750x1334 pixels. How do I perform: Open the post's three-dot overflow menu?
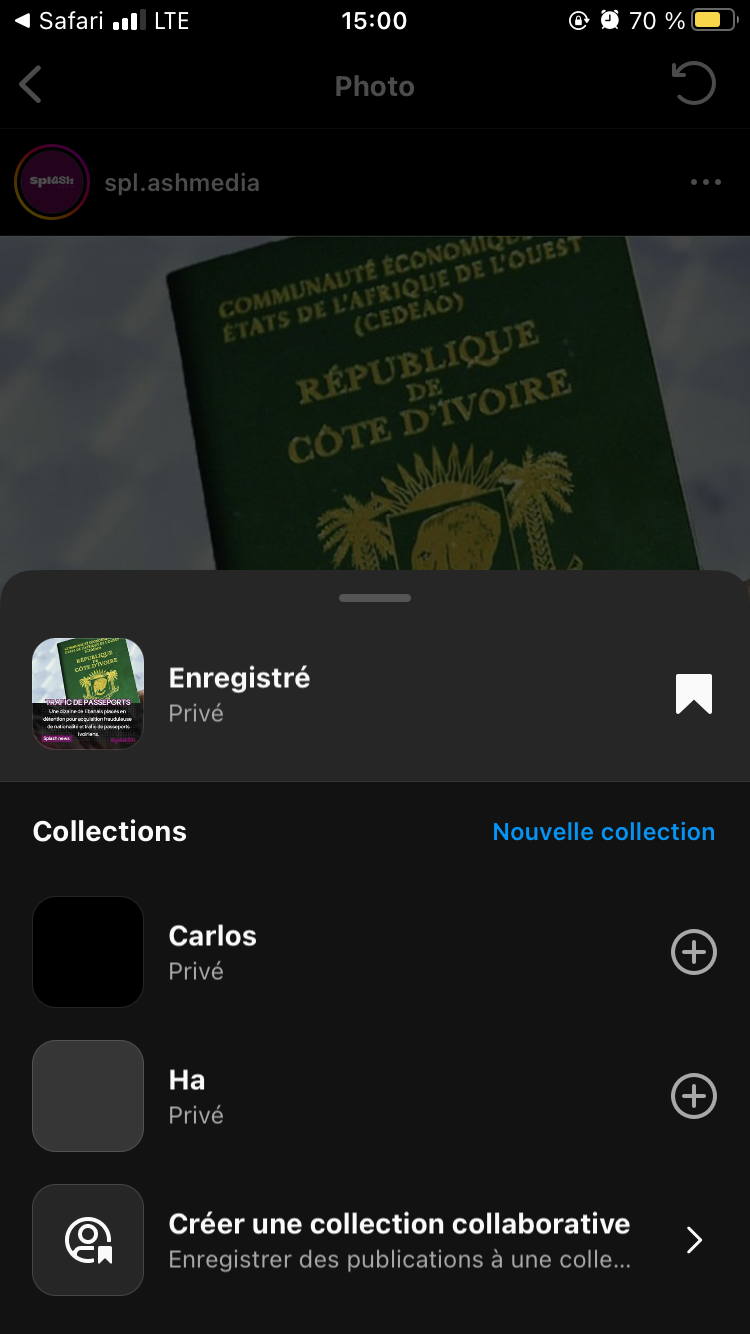(x=705, y=183)
